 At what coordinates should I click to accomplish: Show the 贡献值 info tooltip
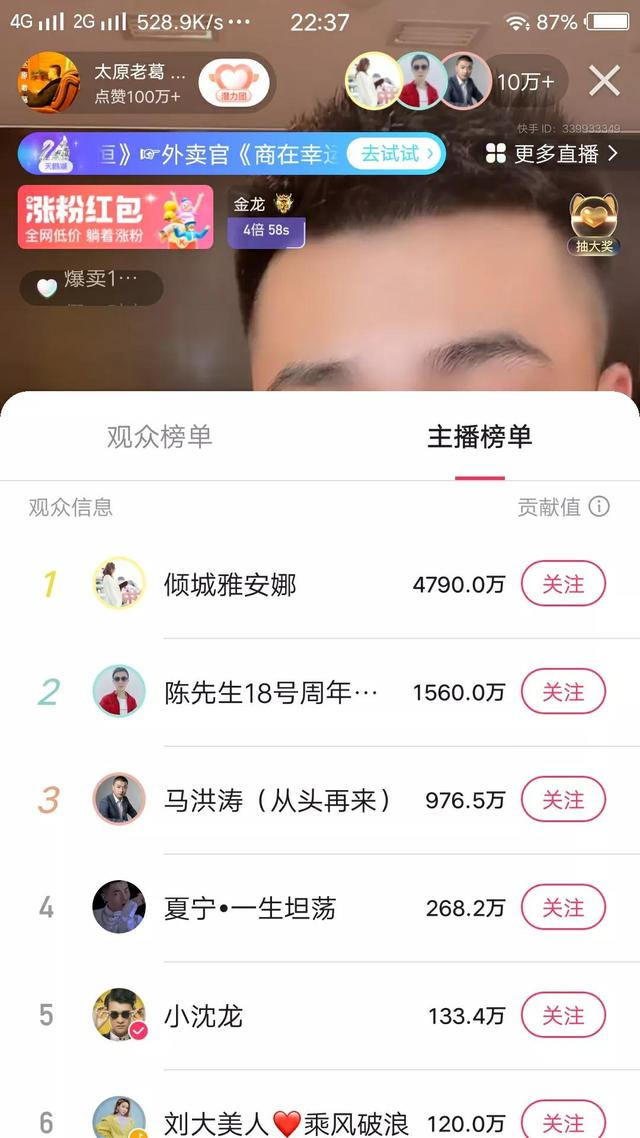pyautogui.click(x=599, y=507)
